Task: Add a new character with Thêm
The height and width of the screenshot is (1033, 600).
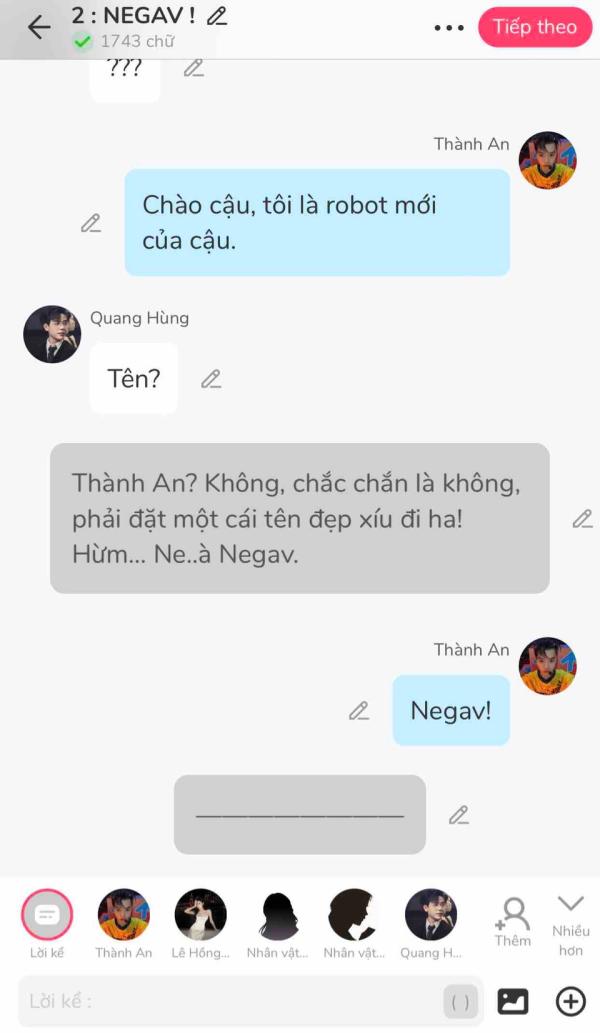Action: pos(513,920)
